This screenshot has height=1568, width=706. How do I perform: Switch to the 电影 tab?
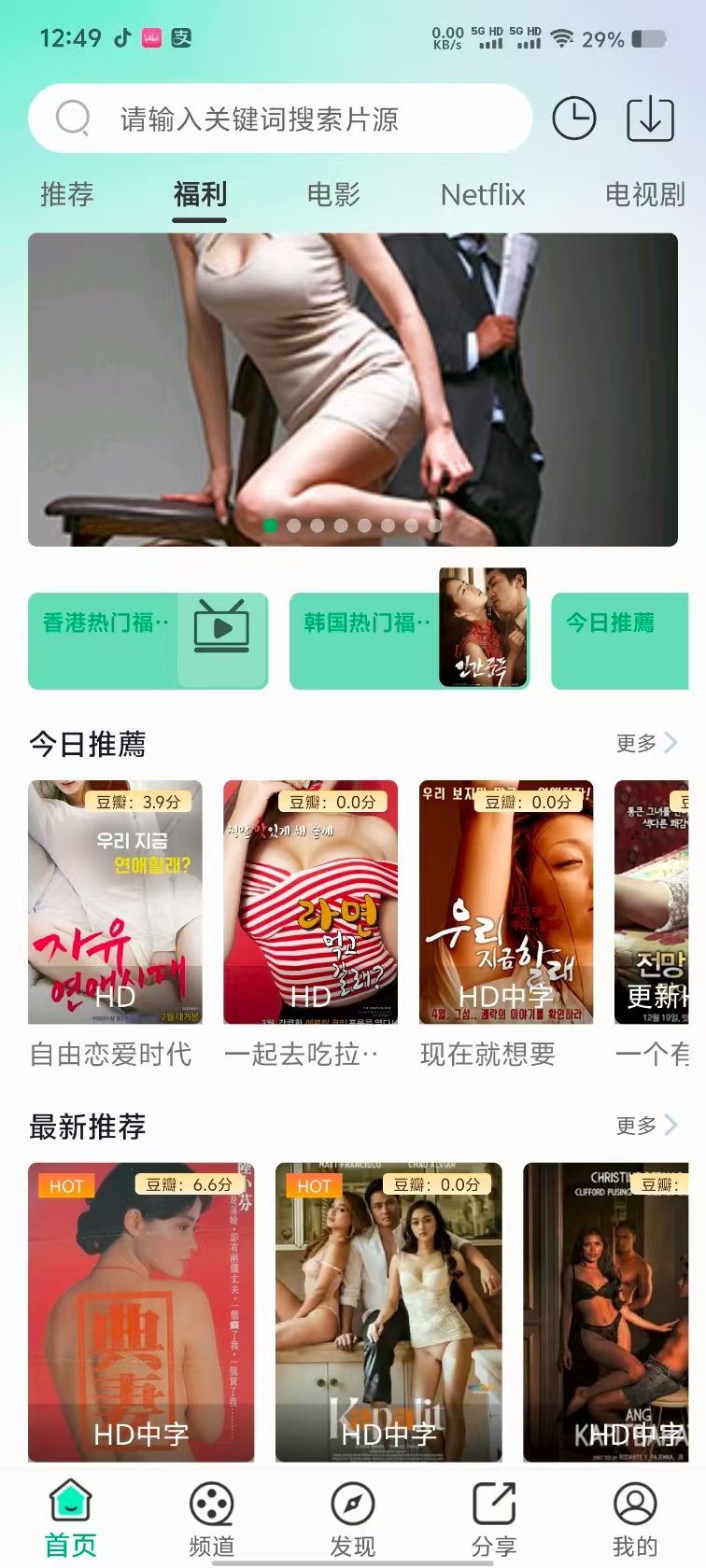point(333,194)
